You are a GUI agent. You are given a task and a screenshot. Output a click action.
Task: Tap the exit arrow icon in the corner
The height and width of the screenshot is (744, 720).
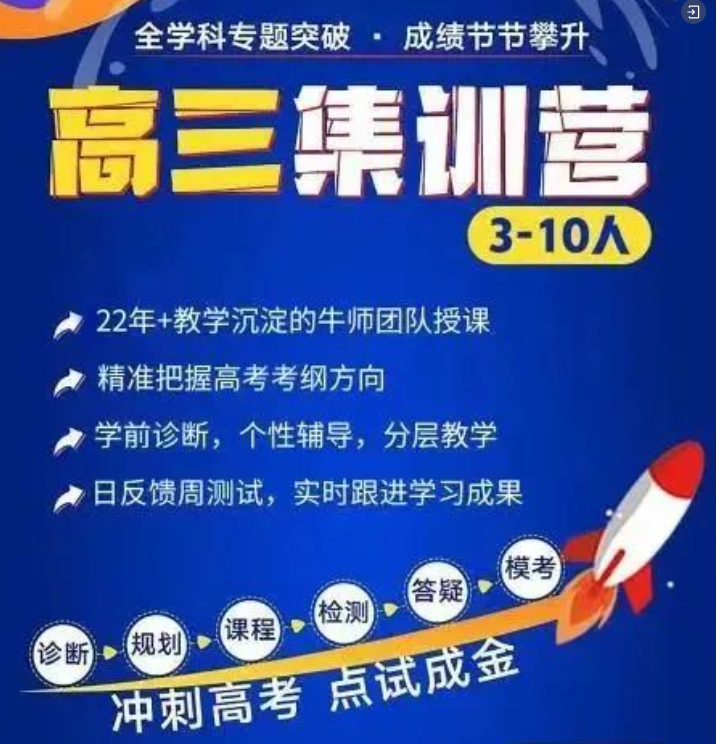(695, 13)
